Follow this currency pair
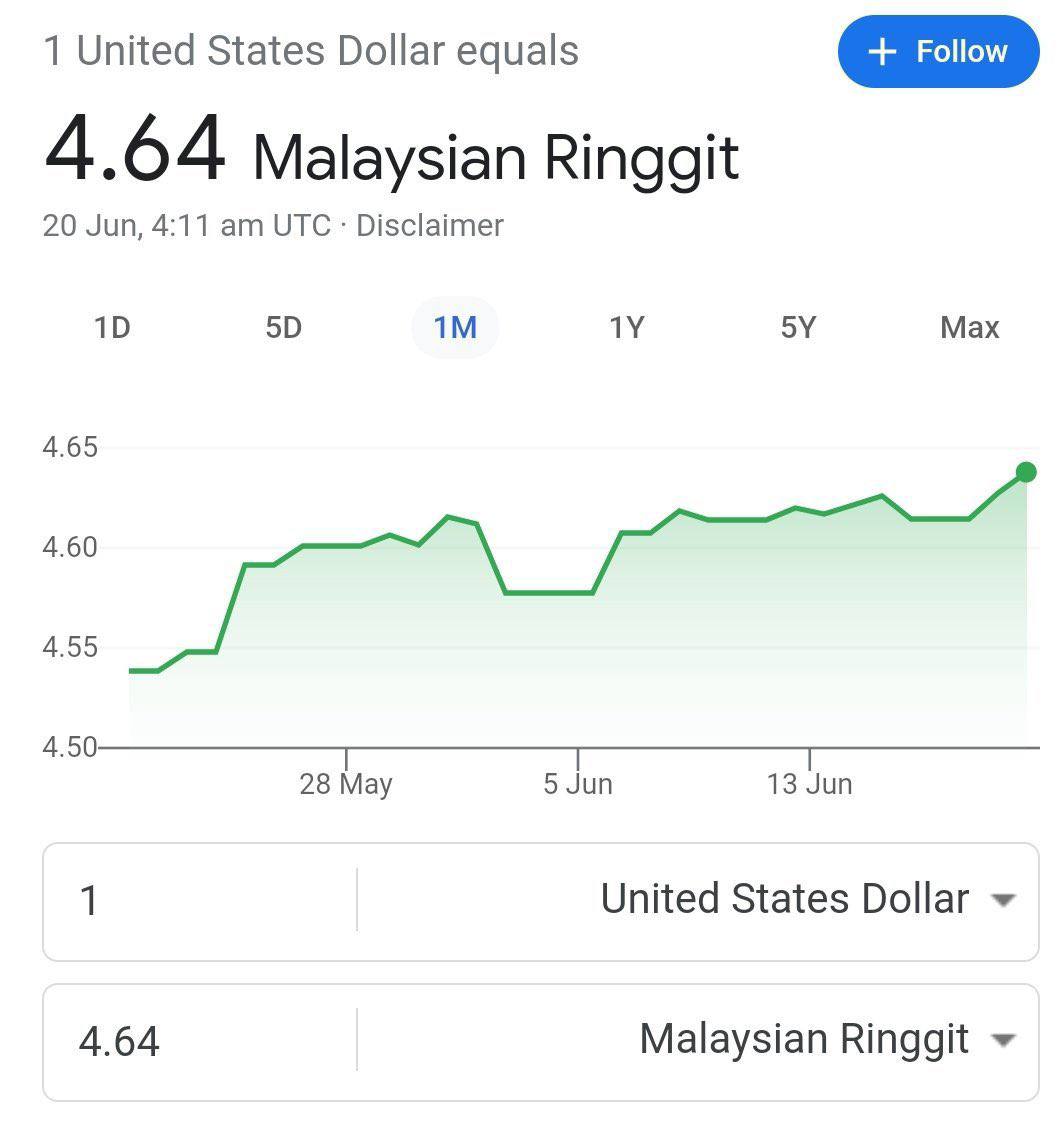The height and width of the screenshot is (1132, 1057). 938,52
